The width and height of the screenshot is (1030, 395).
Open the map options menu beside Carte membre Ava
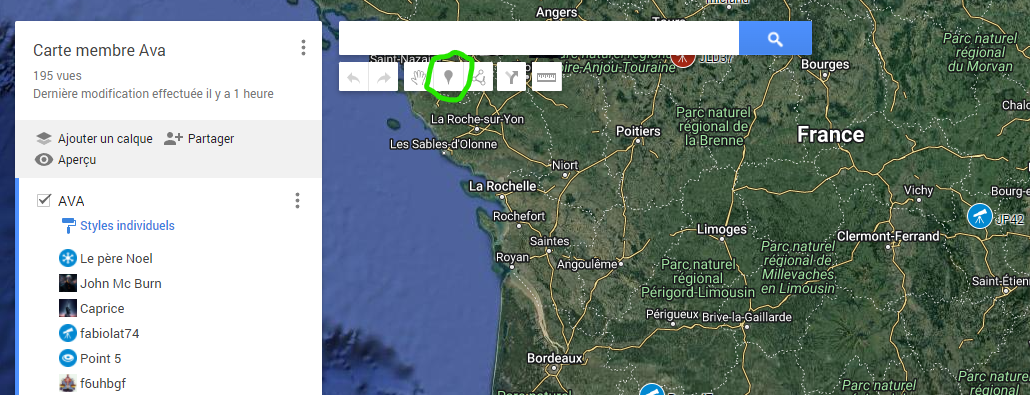[303, 47]
